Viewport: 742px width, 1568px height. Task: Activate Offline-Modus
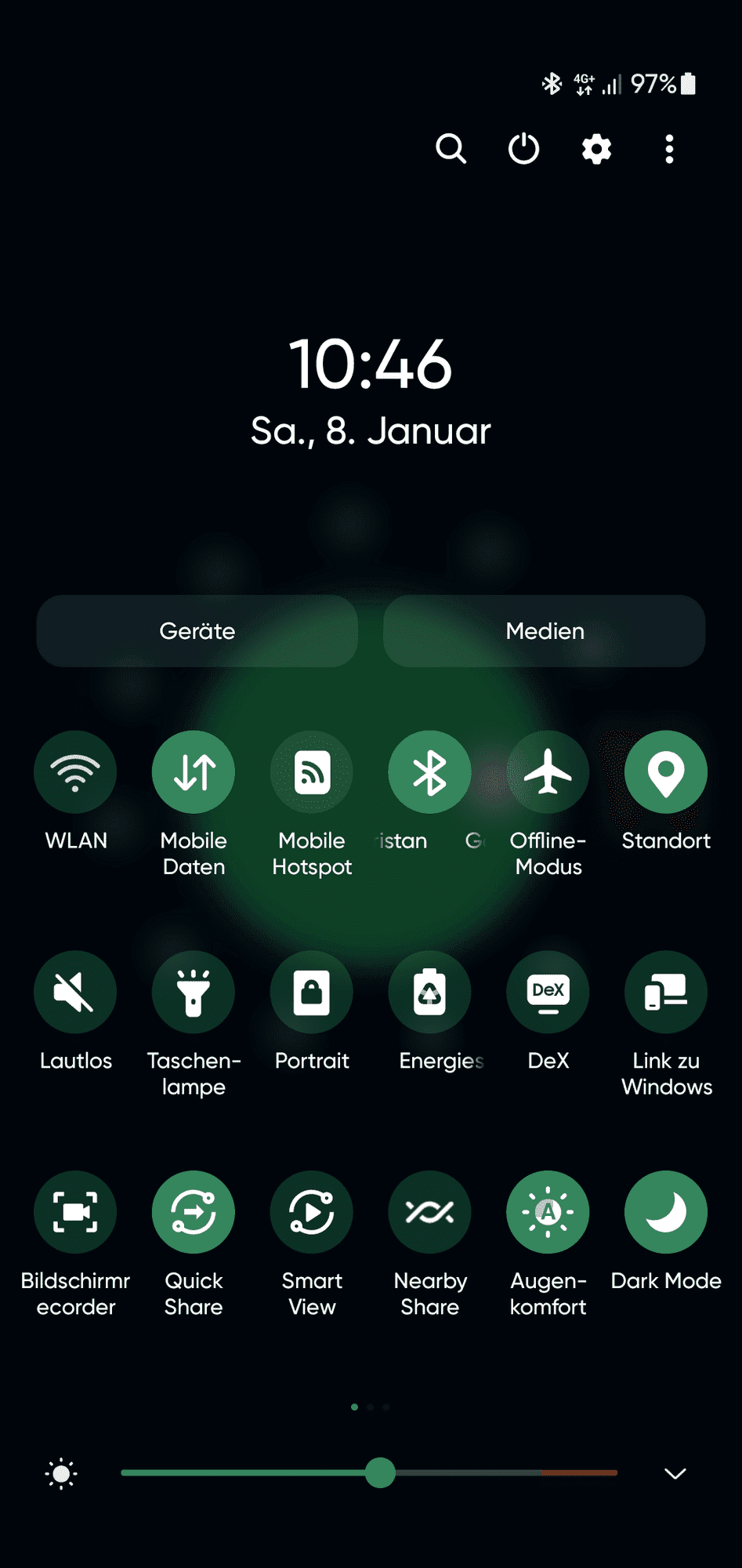(548, 772)
